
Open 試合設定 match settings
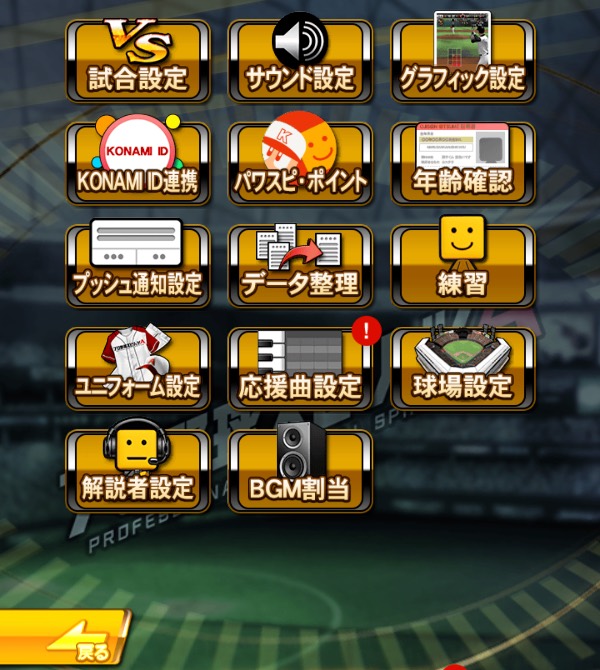pyautogui.click(x=138, y=62)
